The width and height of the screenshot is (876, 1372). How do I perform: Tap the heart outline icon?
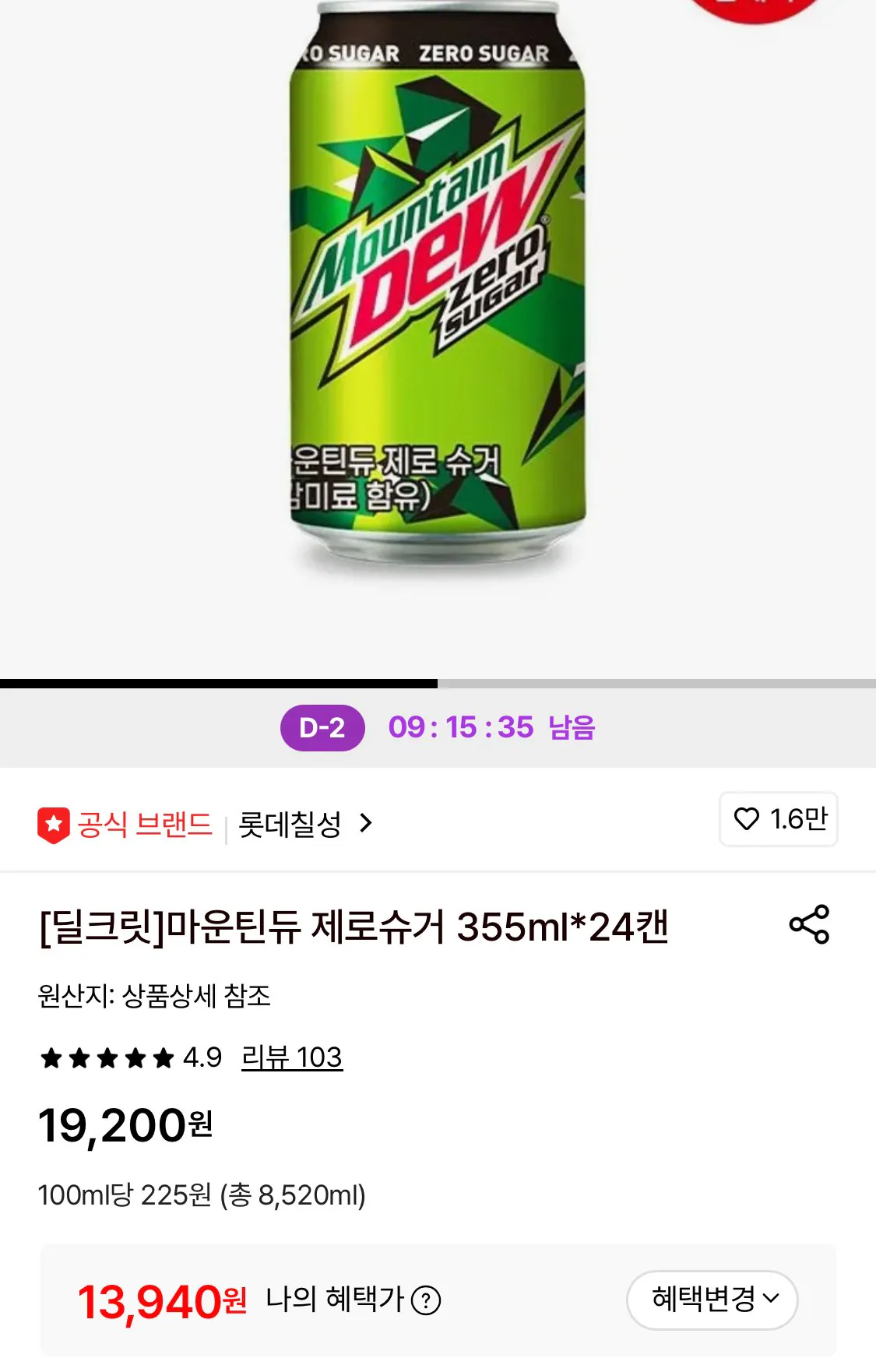pos(748,819)
